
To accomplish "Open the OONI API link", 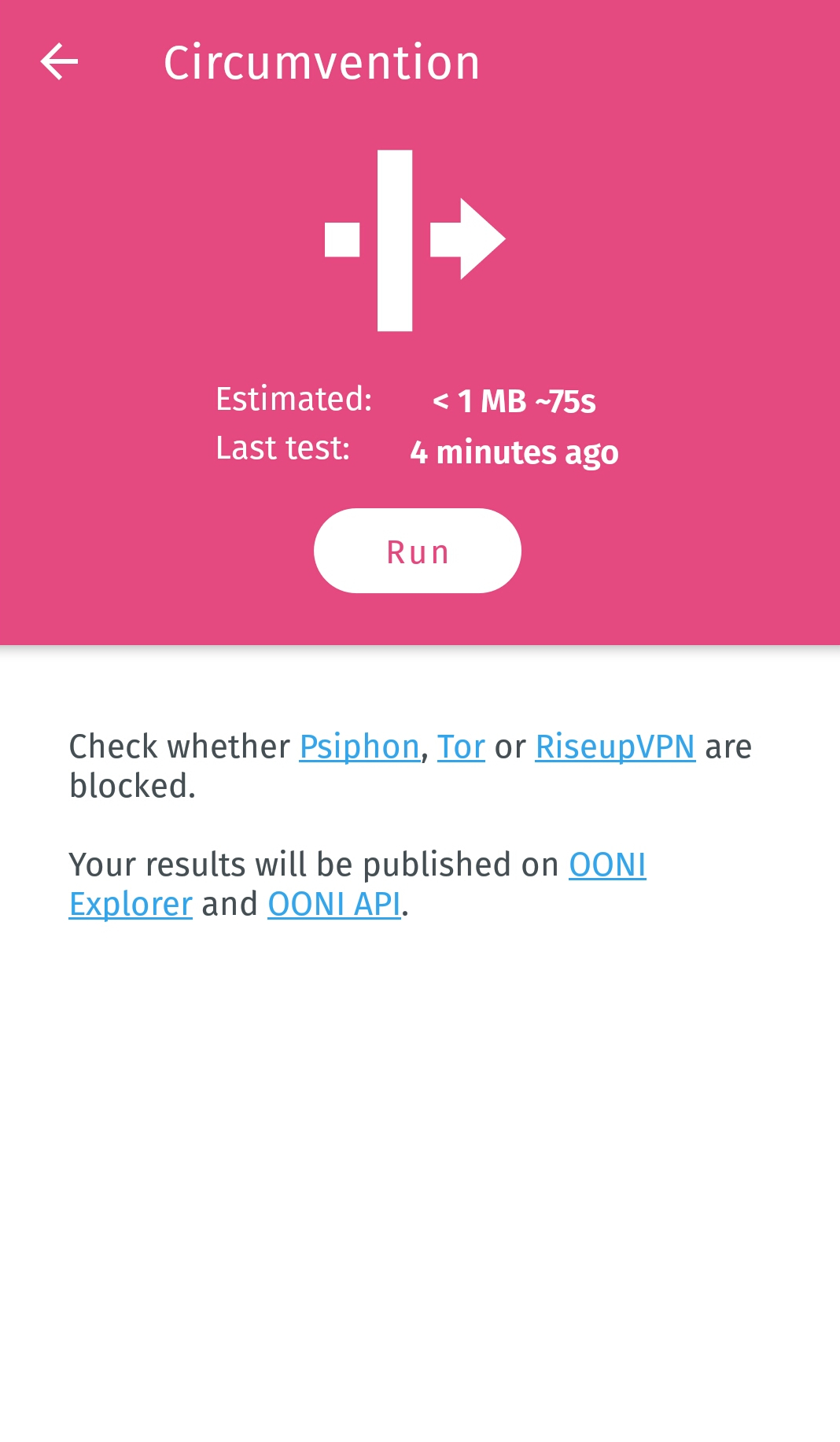I will click(334, 904).
